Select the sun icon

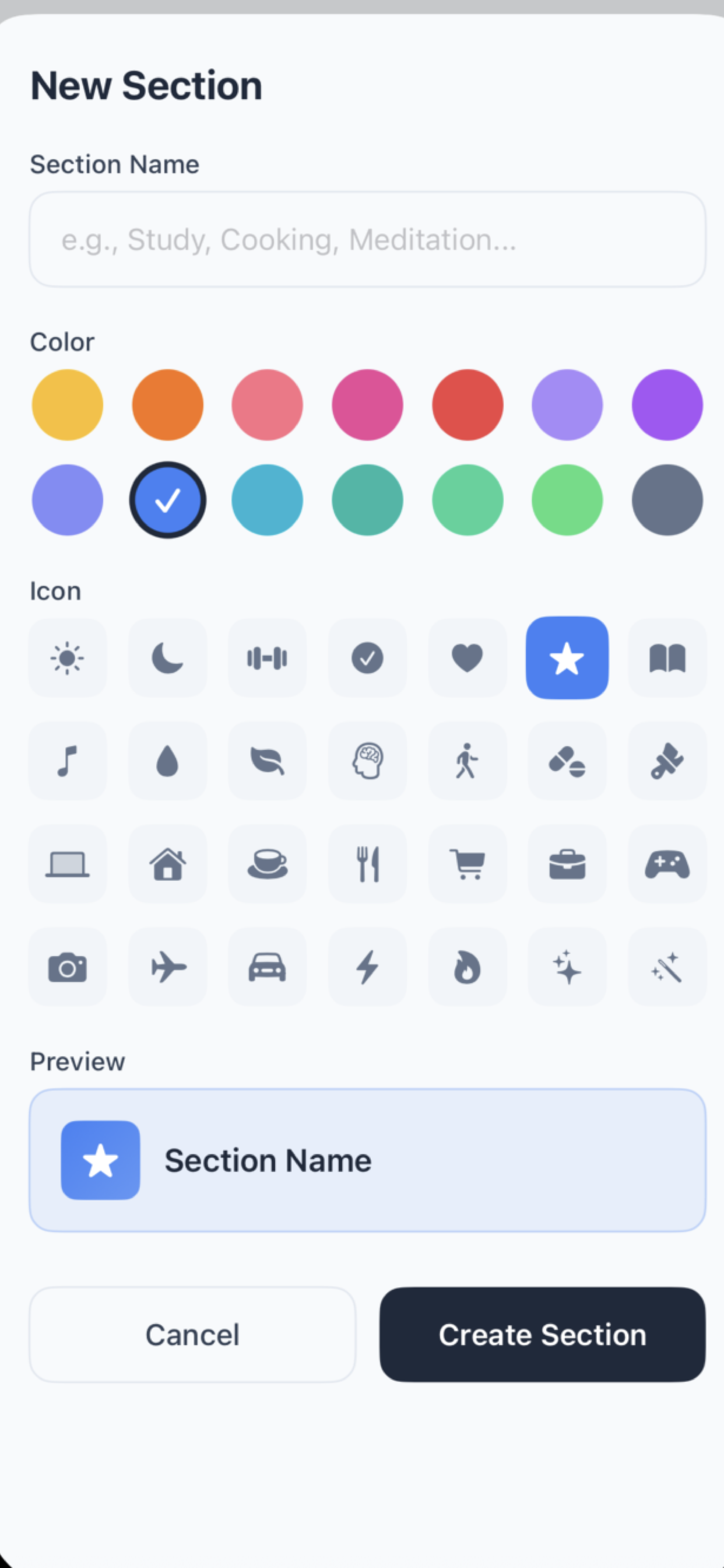68,657
